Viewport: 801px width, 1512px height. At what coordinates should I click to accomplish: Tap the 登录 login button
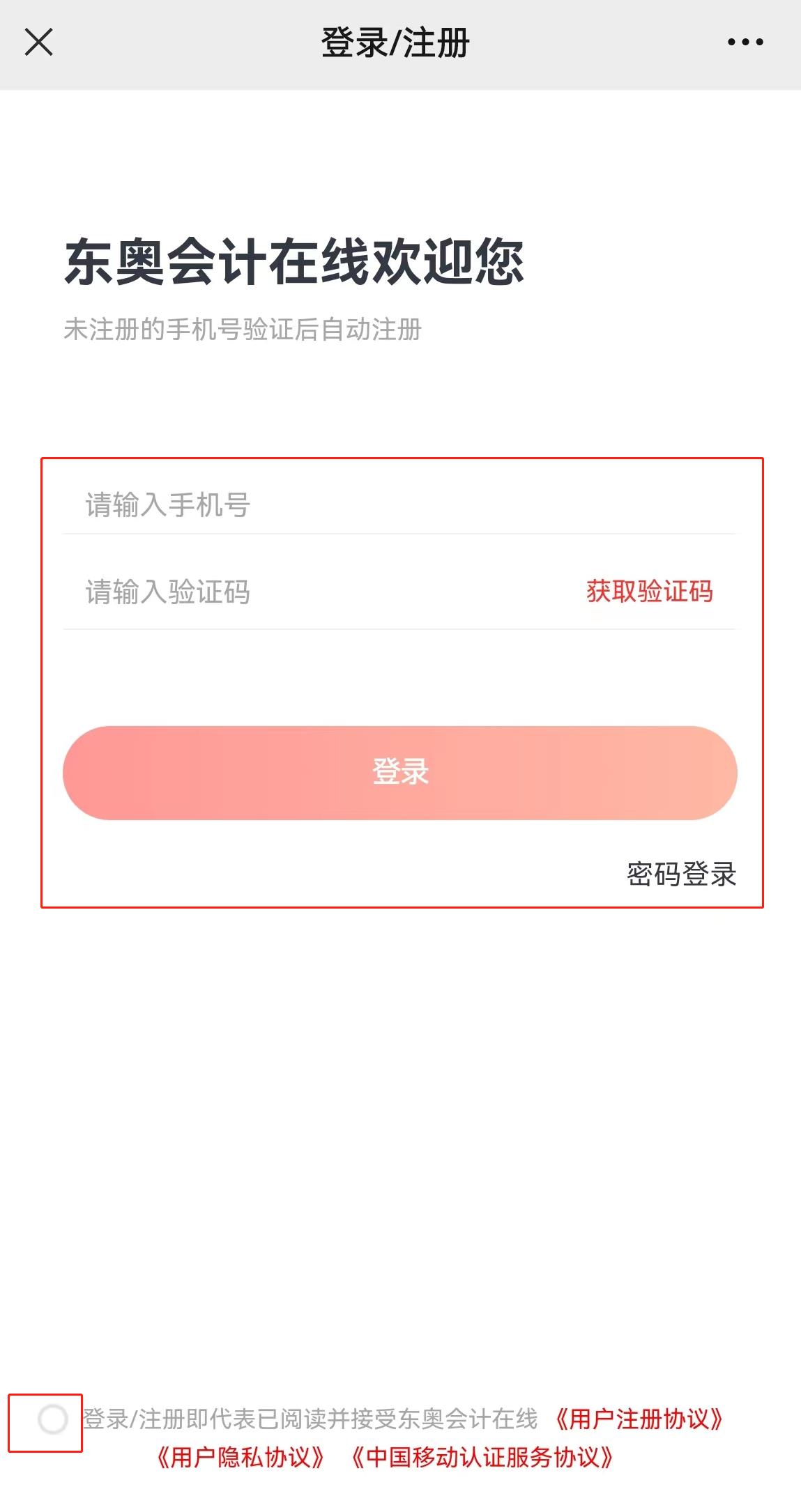click(x=399, y=773)
